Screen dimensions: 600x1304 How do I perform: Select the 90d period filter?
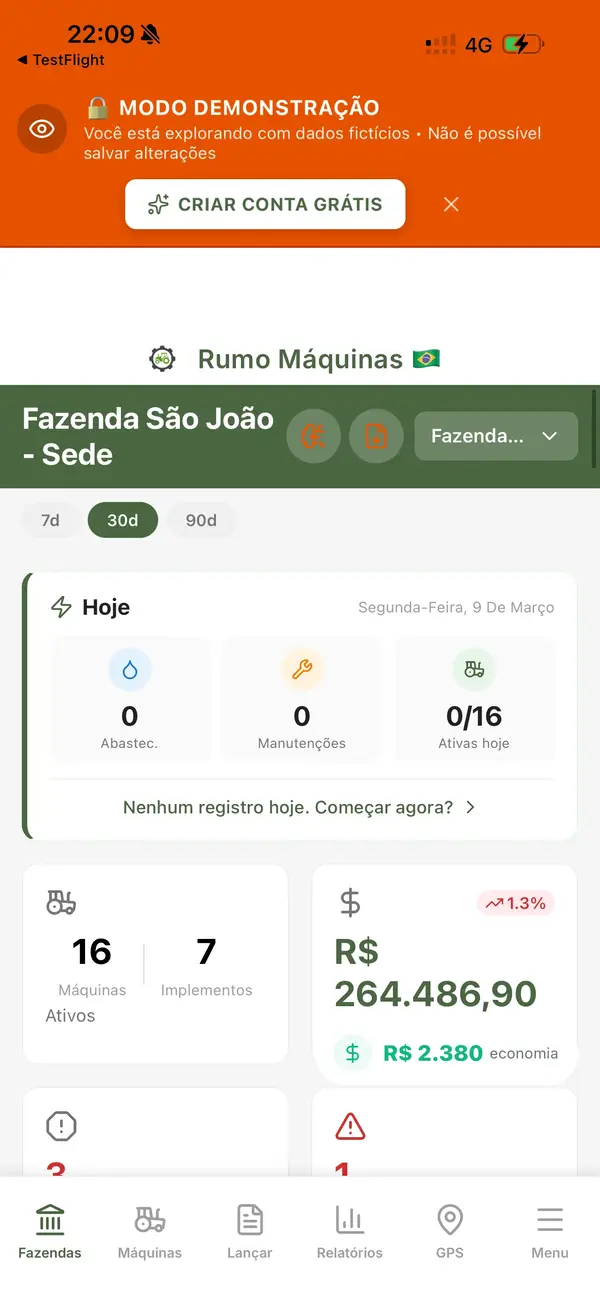coord(201,520)
